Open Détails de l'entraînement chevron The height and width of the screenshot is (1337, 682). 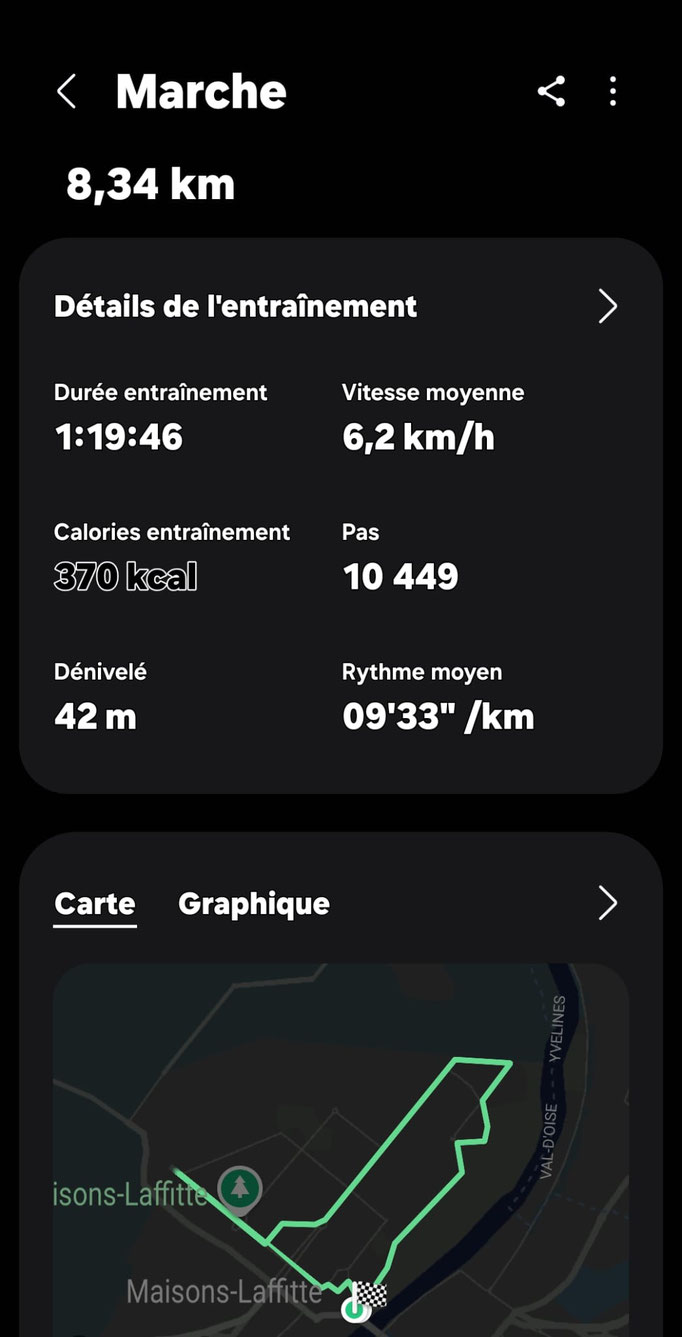tap(608, 306)
